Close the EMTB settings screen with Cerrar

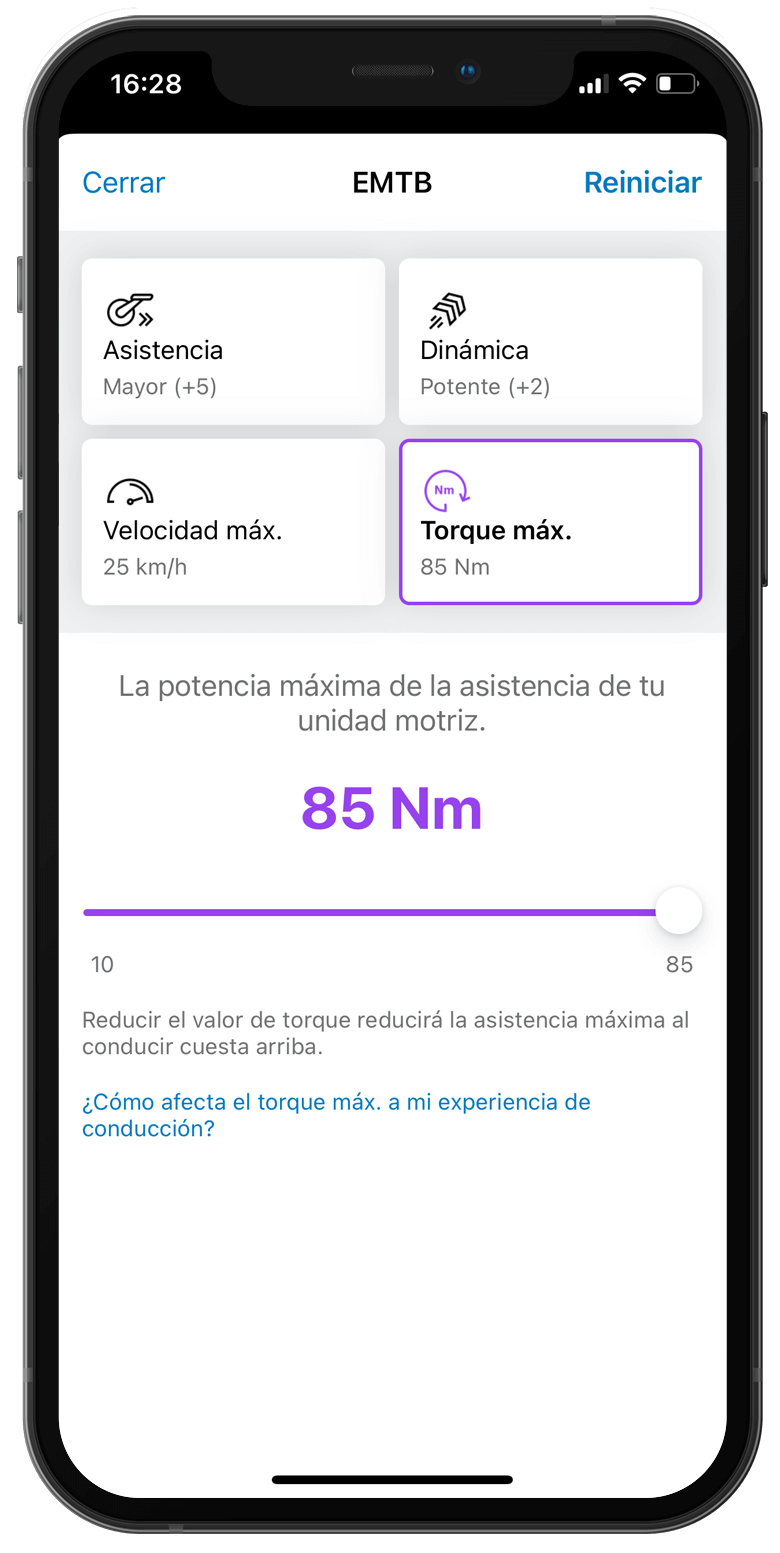pos(123,183)
